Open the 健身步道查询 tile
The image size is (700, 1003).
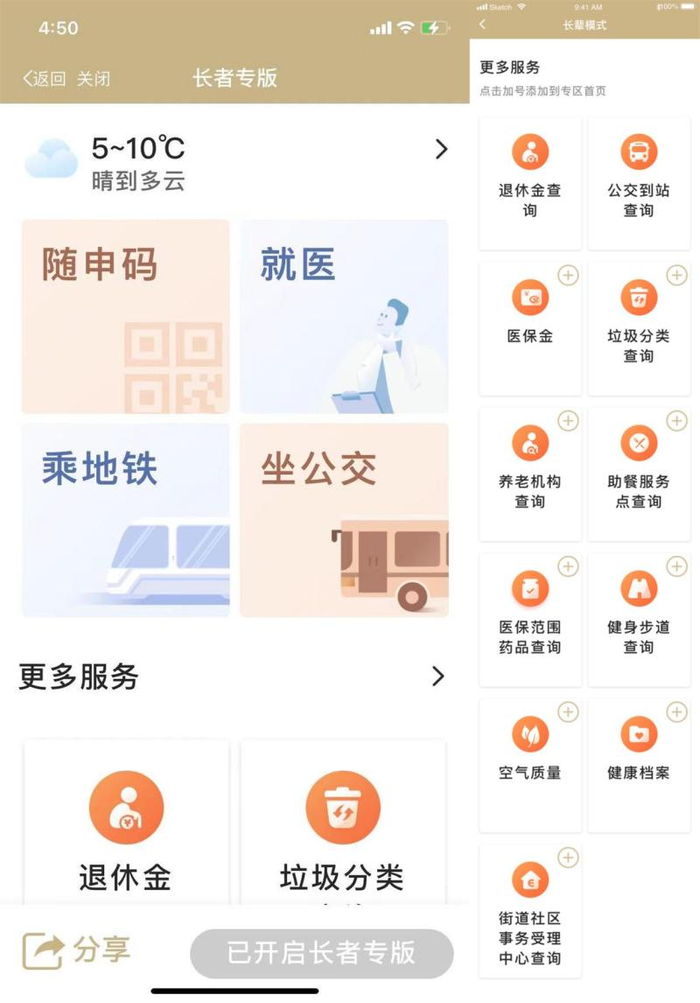pyautogui.click(x=638, y=619)
